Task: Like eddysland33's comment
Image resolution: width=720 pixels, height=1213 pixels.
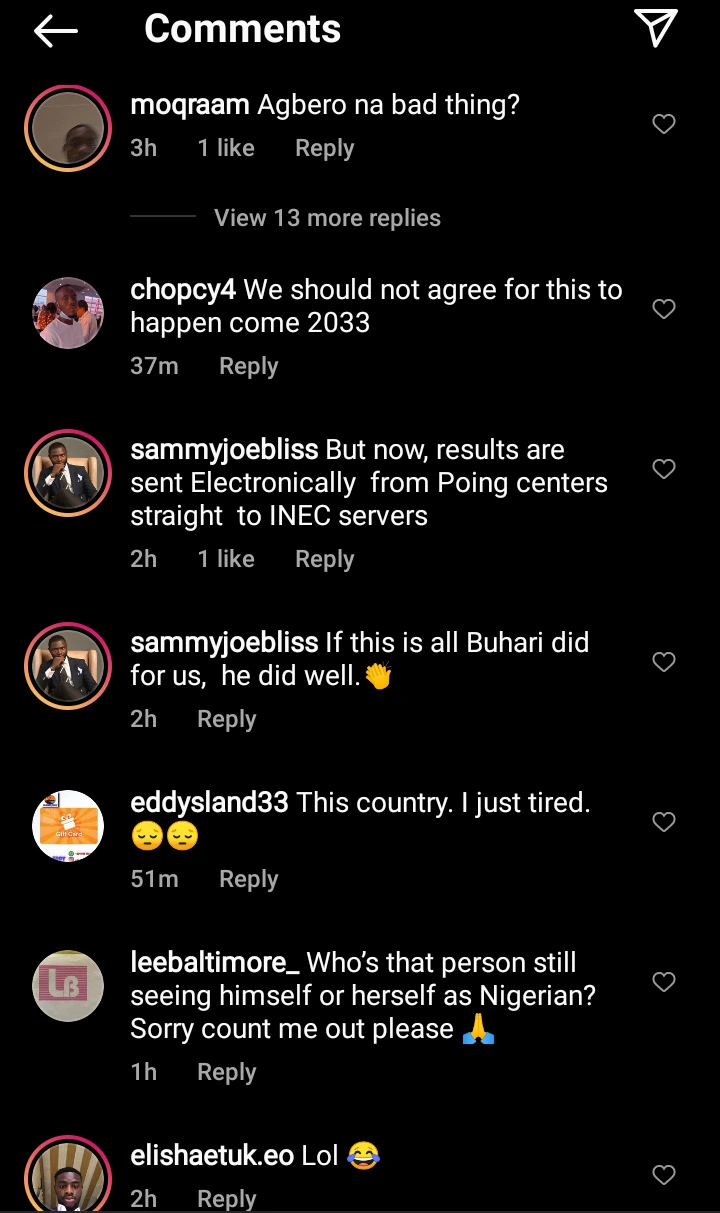Action: [x=664, y=822]
